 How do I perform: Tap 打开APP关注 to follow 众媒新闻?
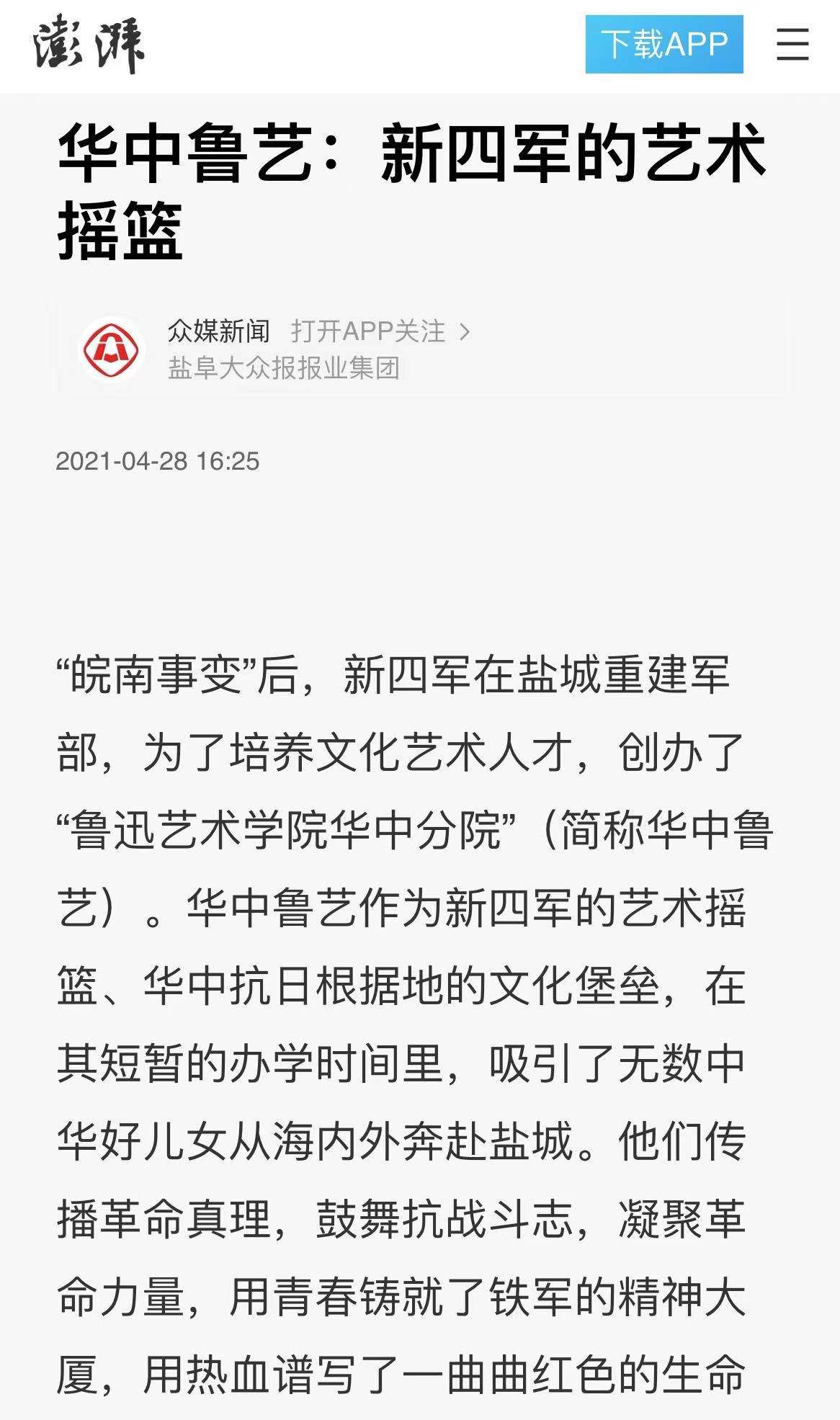[380, 331]
